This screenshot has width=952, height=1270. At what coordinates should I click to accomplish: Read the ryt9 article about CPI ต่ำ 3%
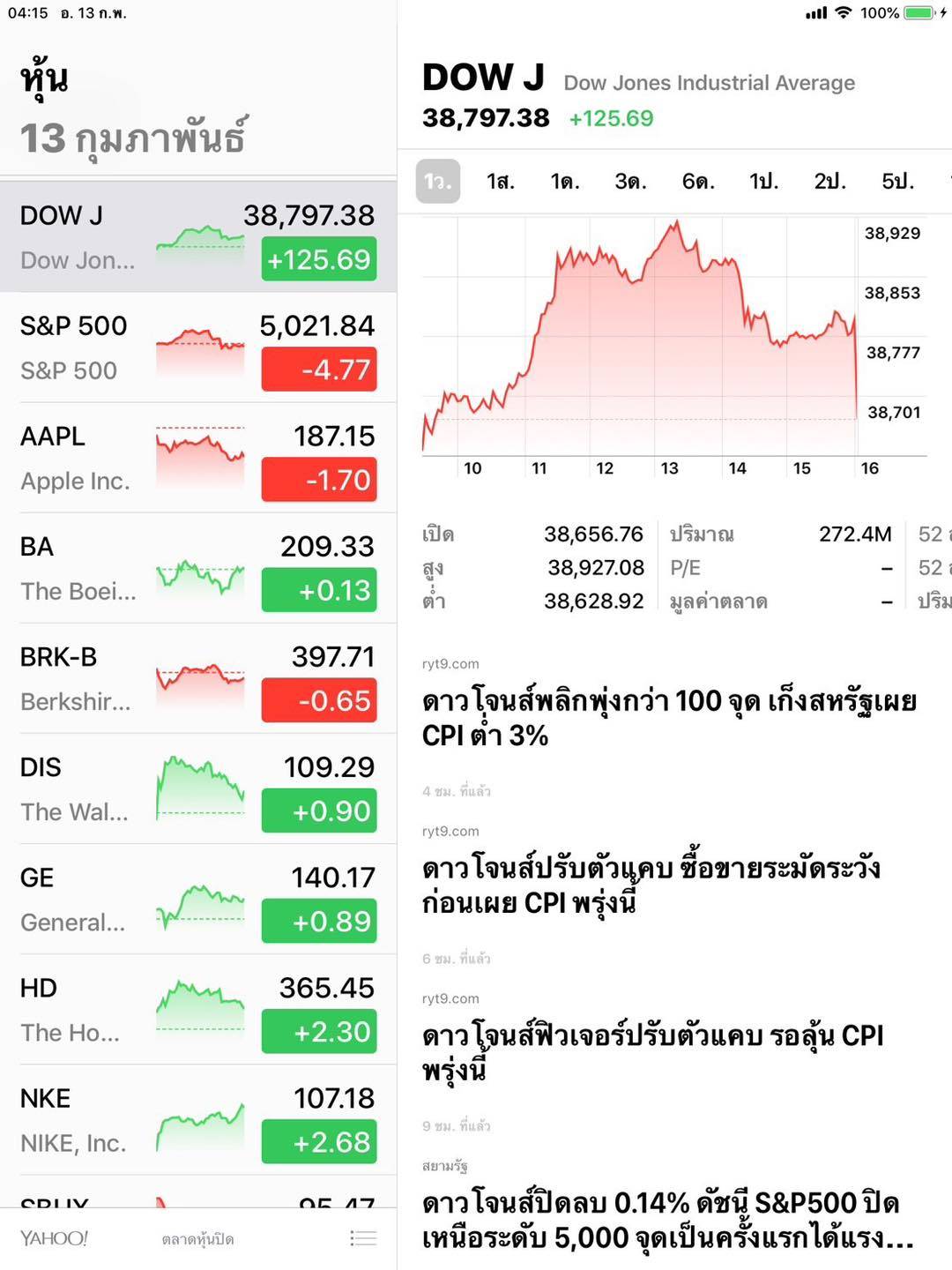click(x=670, y=718)
